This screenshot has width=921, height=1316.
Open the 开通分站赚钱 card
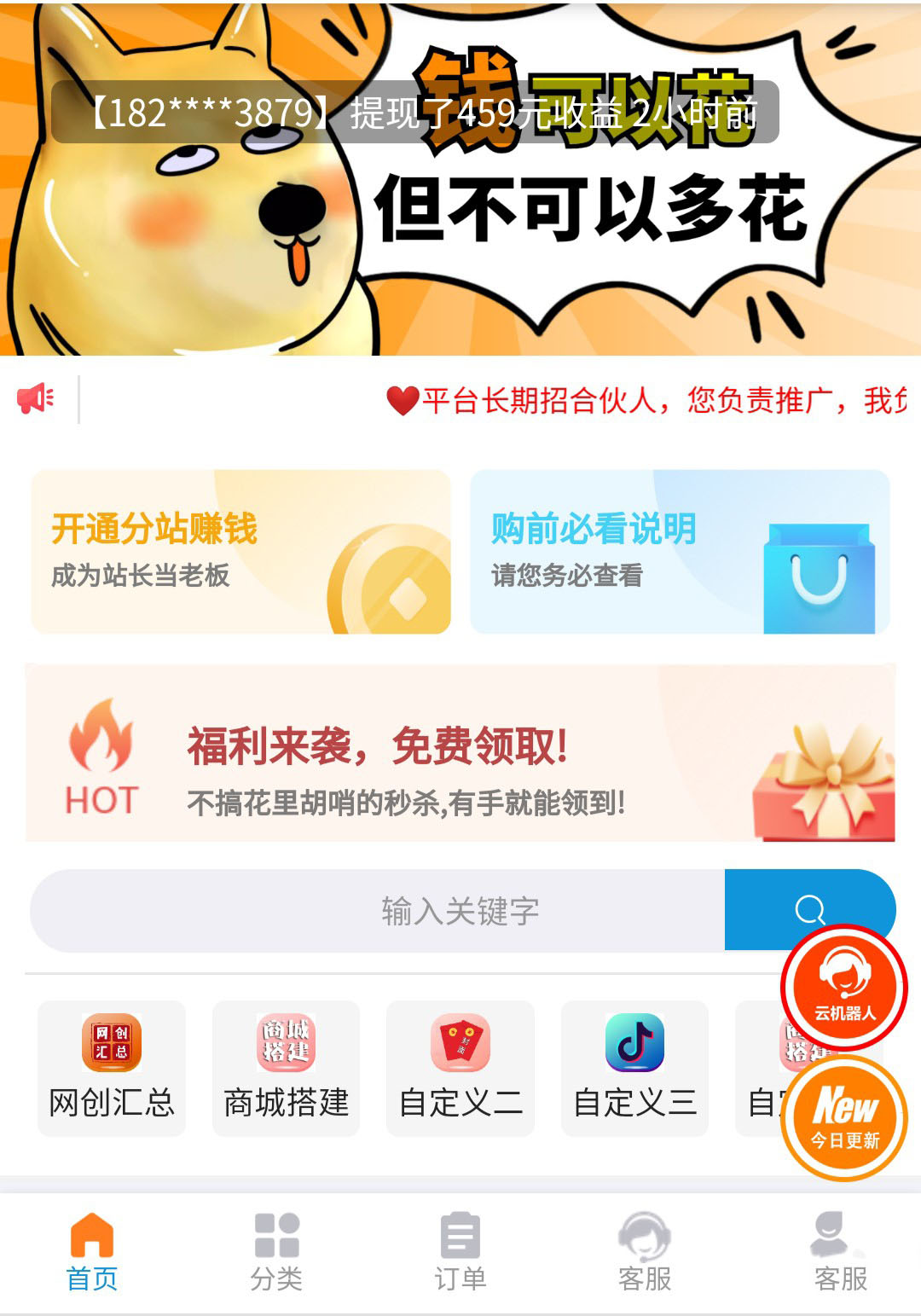point(240,552)
